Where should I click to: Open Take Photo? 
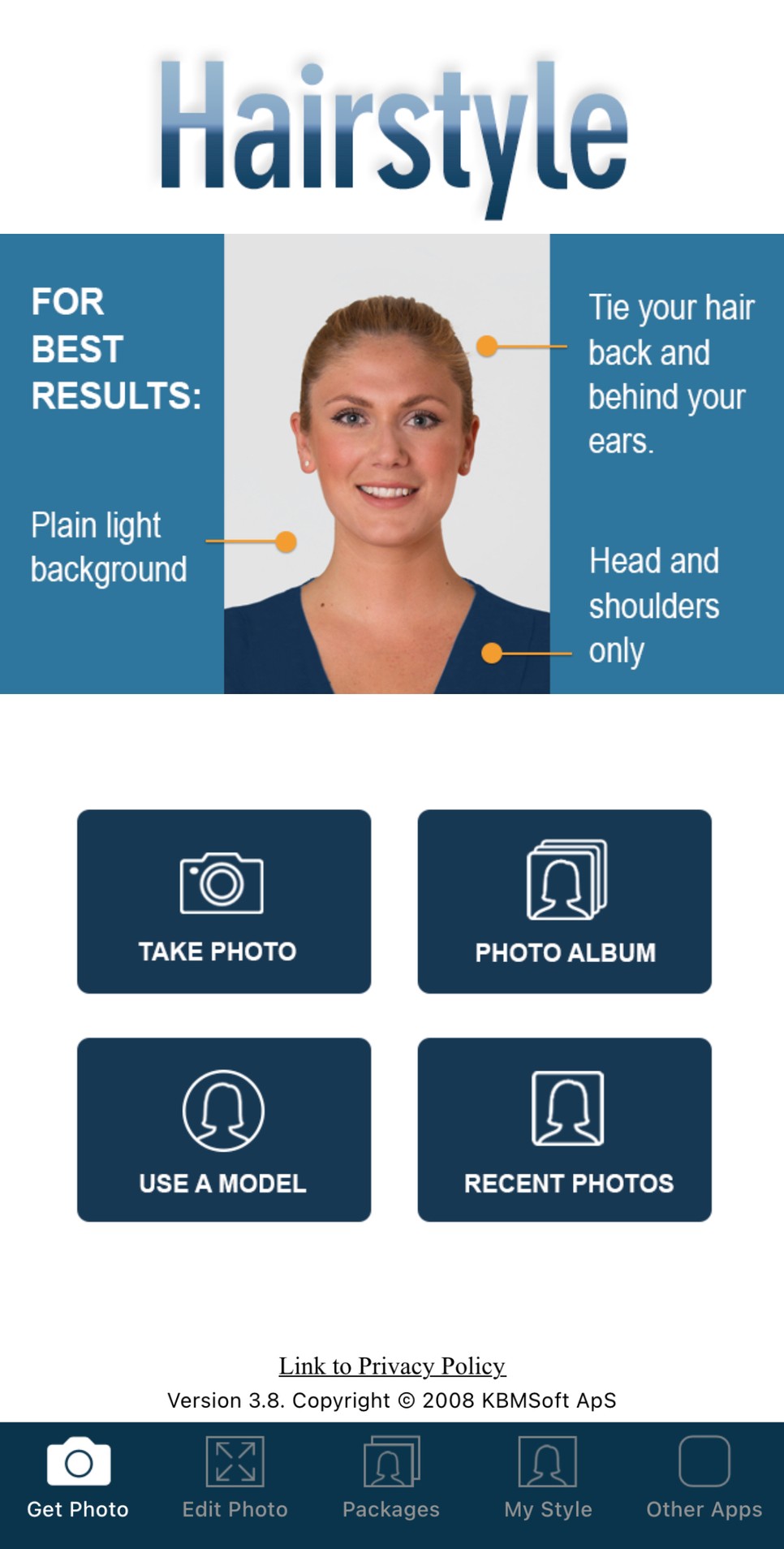222,901
